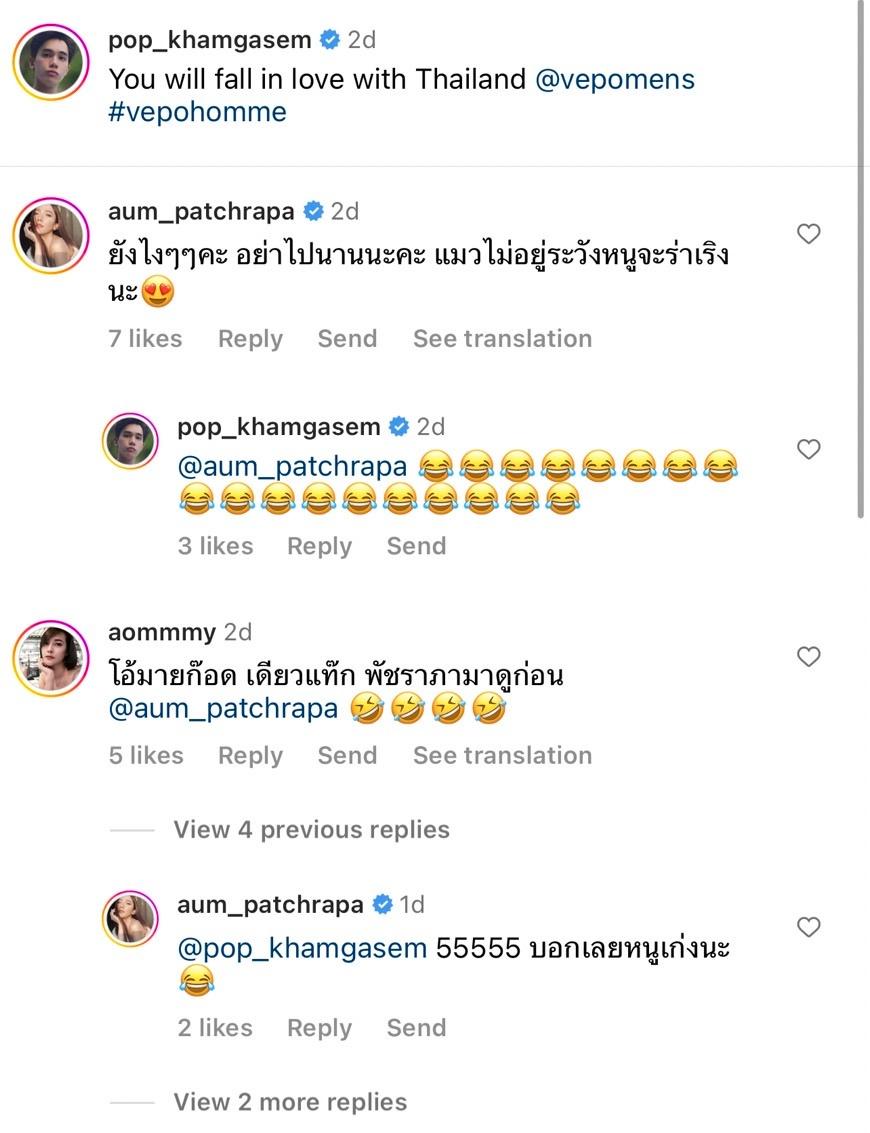Open the #vepohomme hashtag

tap(197, 111)
